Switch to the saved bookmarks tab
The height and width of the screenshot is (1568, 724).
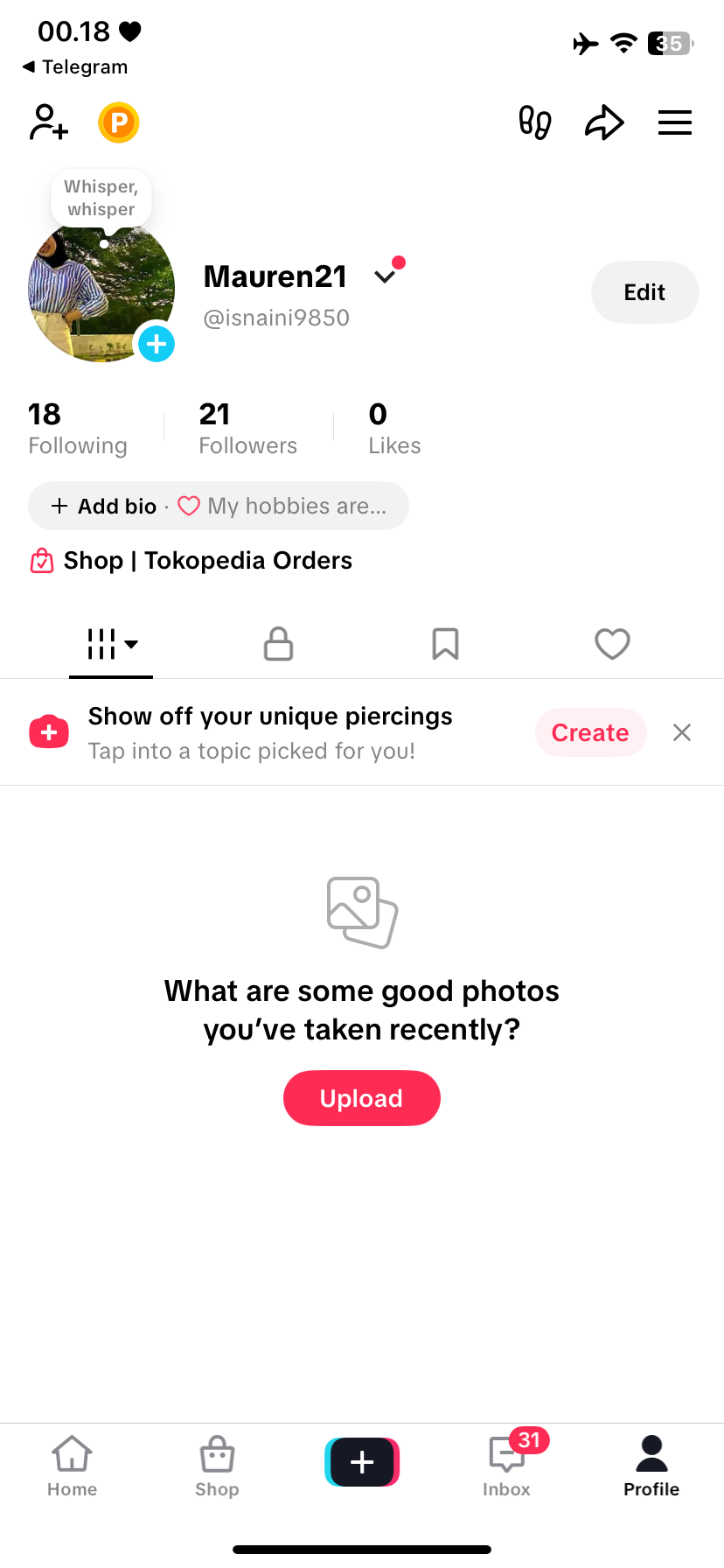(445, 644)
